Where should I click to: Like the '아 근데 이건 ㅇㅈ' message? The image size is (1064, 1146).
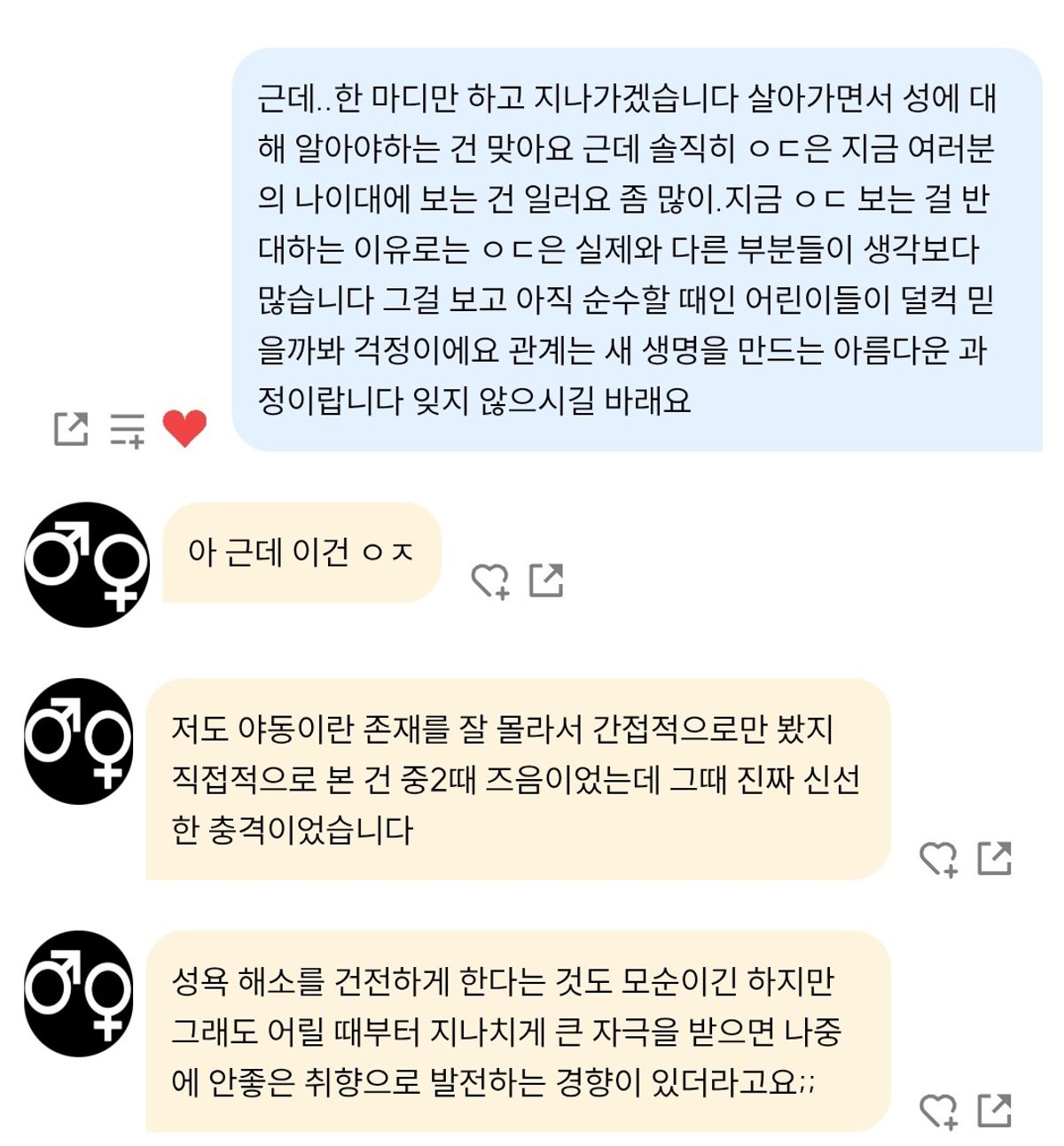[490, 581]
